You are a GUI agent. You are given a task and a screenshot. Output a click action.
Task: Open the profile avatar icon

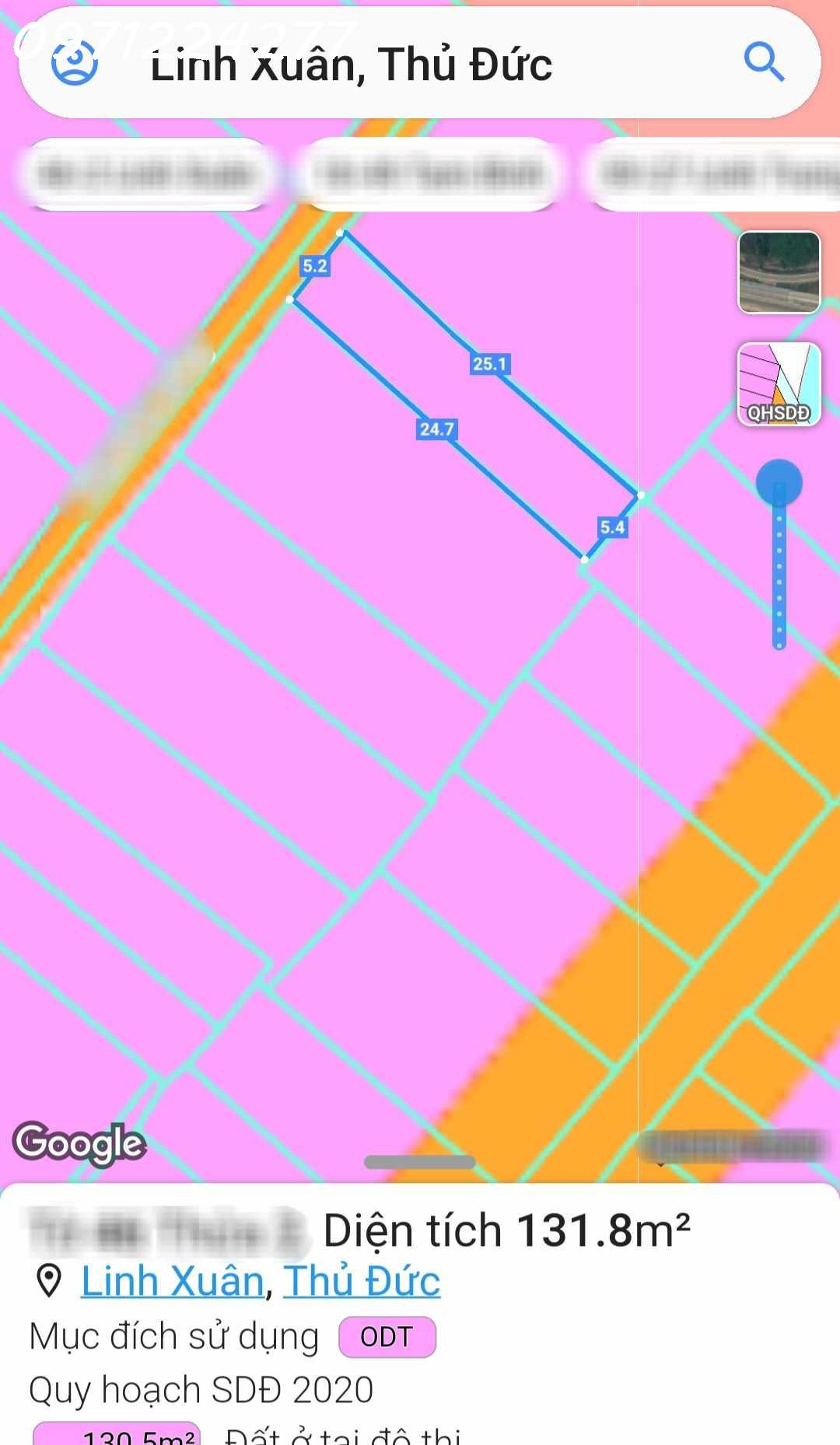(75, 62)
